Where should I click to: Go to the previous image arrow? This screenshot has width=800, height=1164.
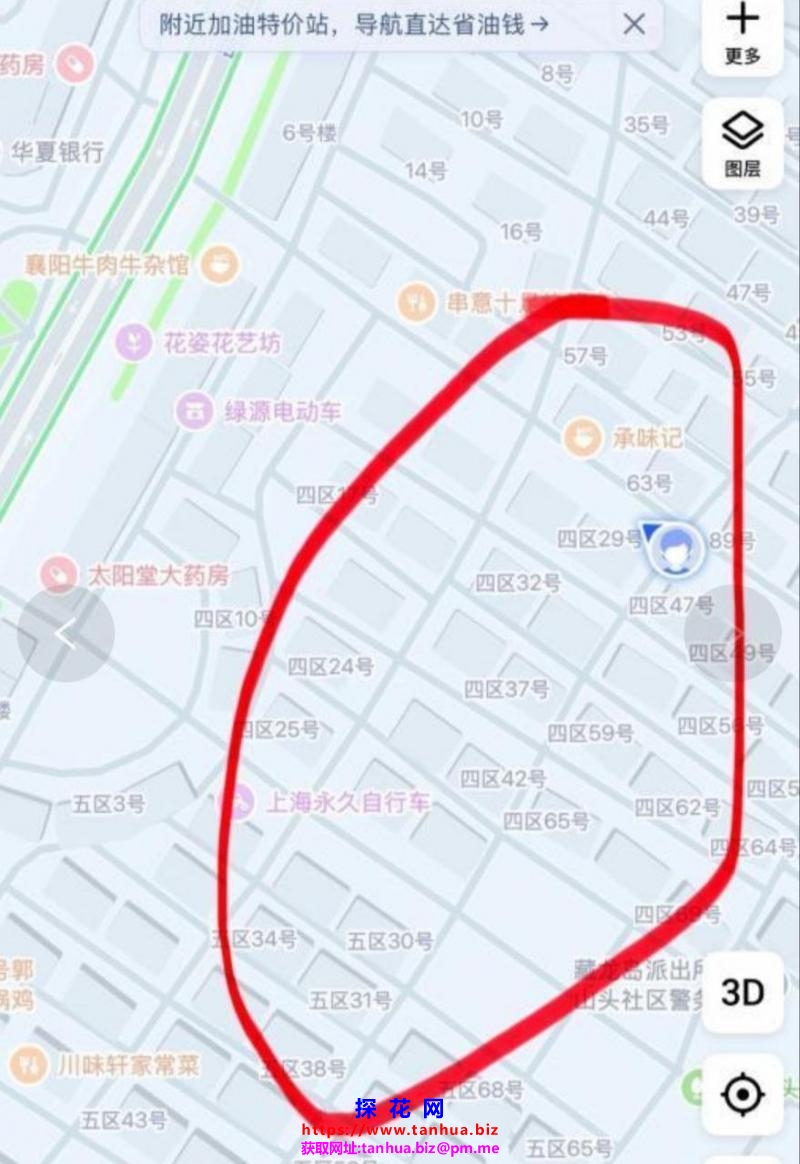tap(66, 634)
